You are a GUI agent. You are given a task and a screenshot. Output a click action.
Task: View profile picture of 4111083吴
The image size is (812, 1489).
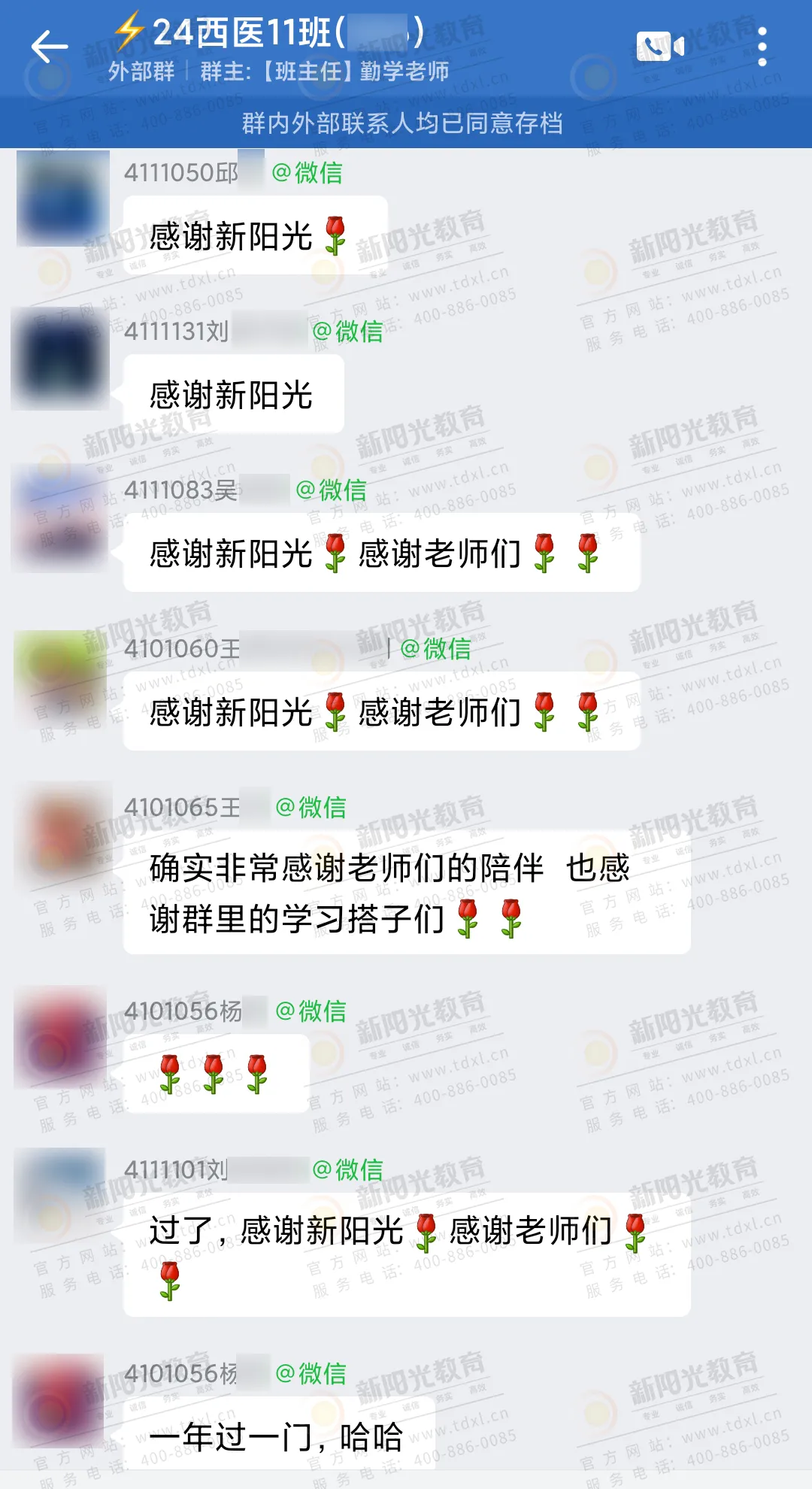click(62, 517)
